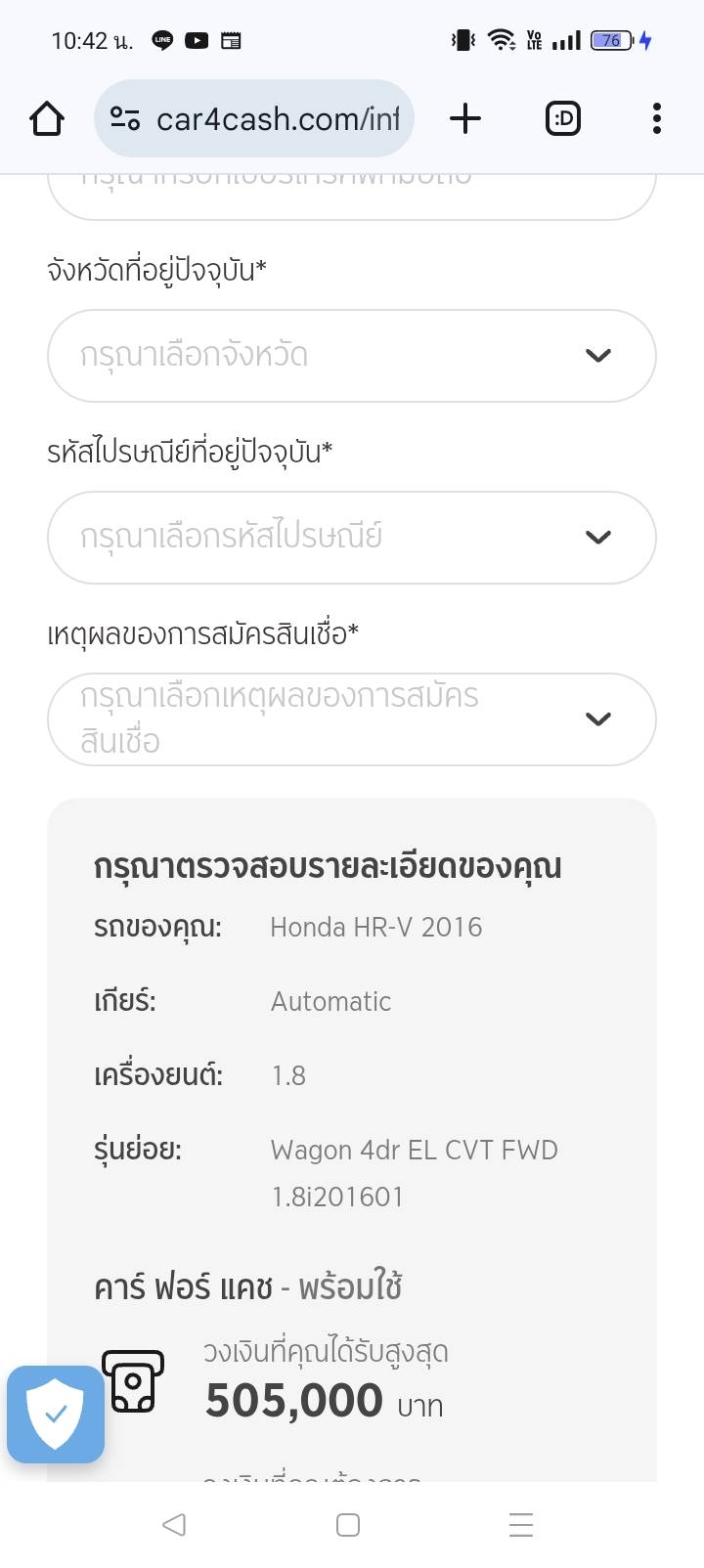This screenshot has width=704, height=1568.
Task: Expand the postal code dropdown (รหัสไปรษณีย์)
Action: pos(351,537)
